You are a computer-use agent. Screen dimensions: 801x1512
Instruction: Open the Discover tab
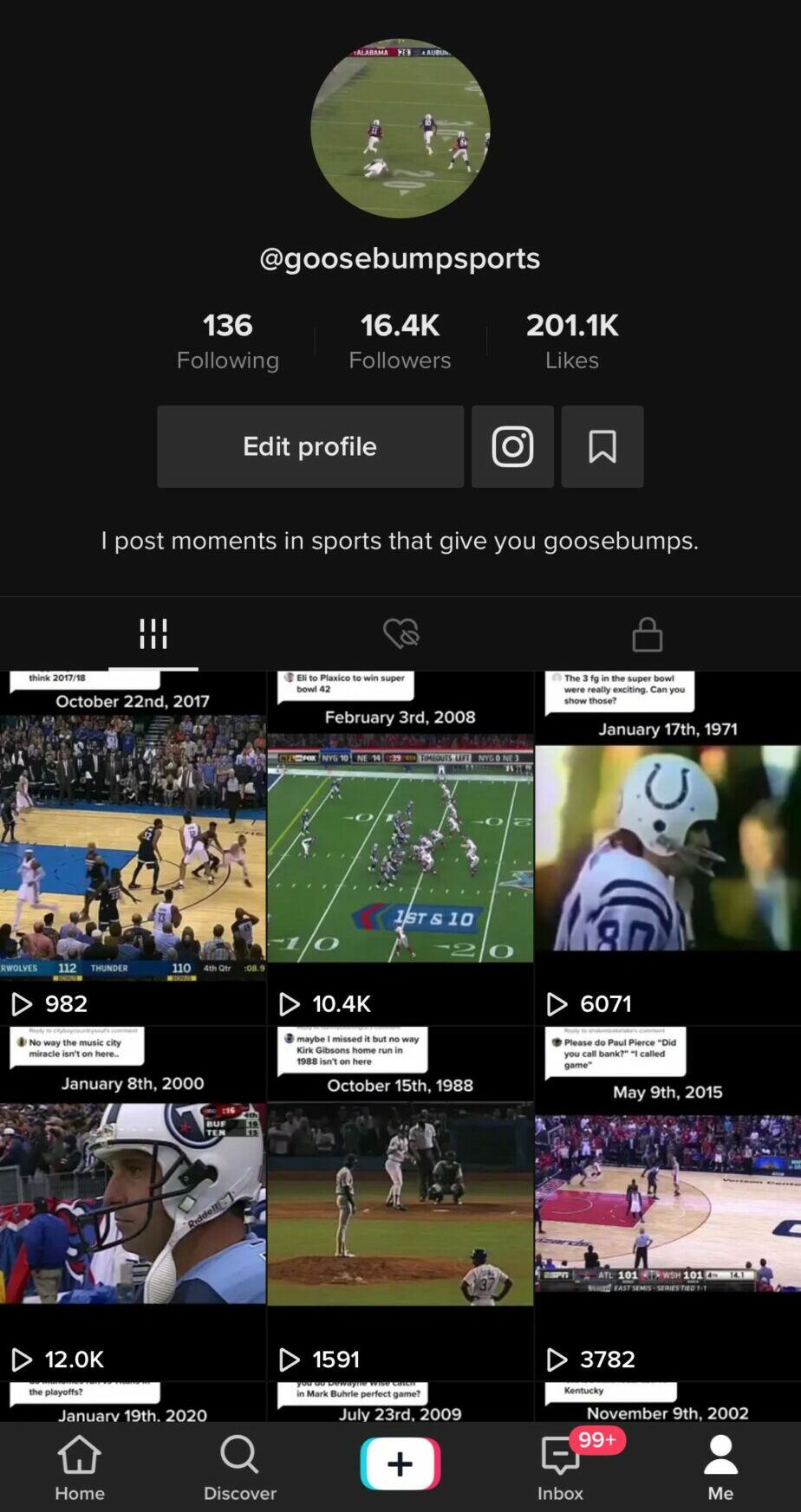click(240, 1466)
